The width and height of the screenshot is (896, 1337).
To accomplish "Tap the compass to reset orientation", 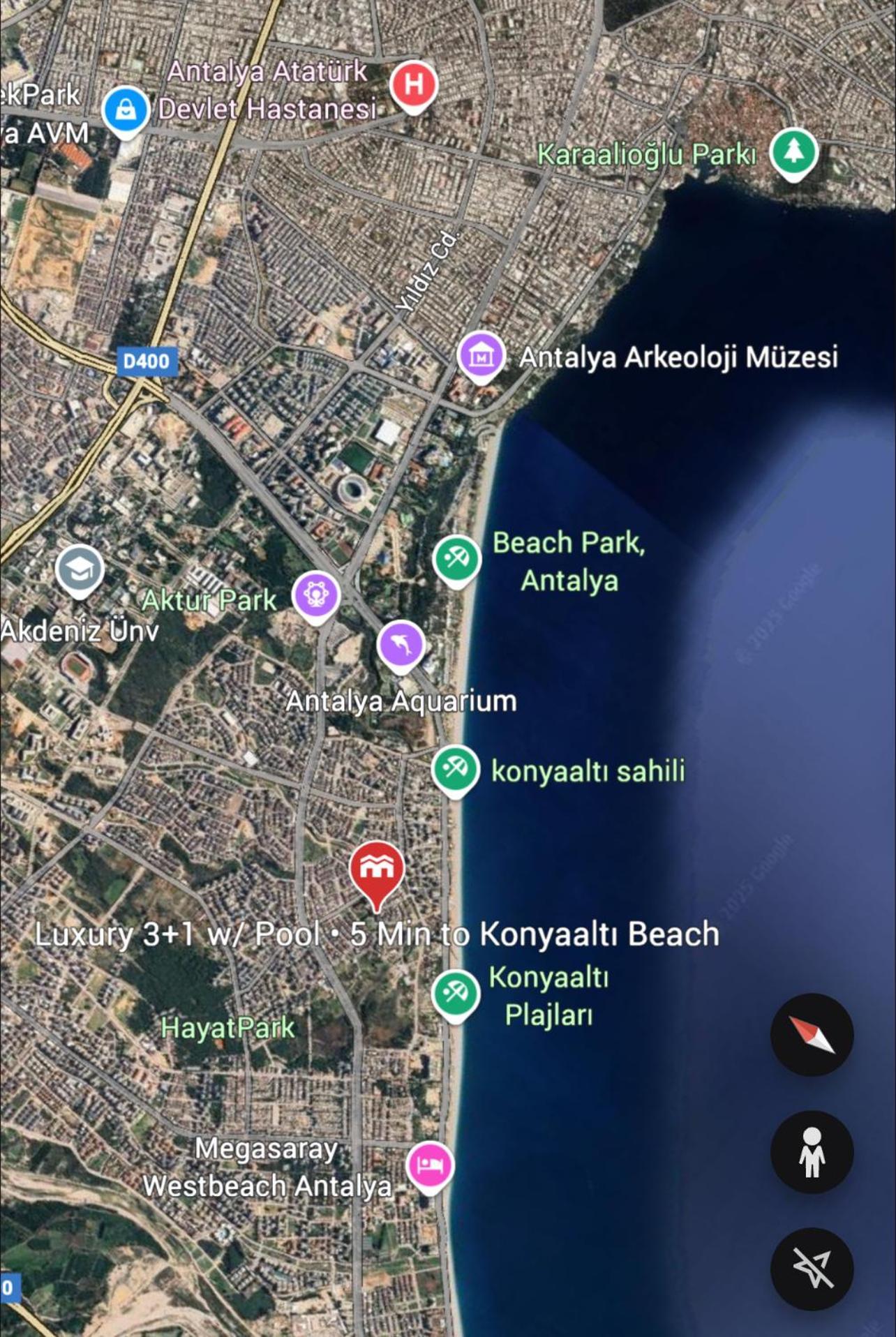I will click(812, 1034).
